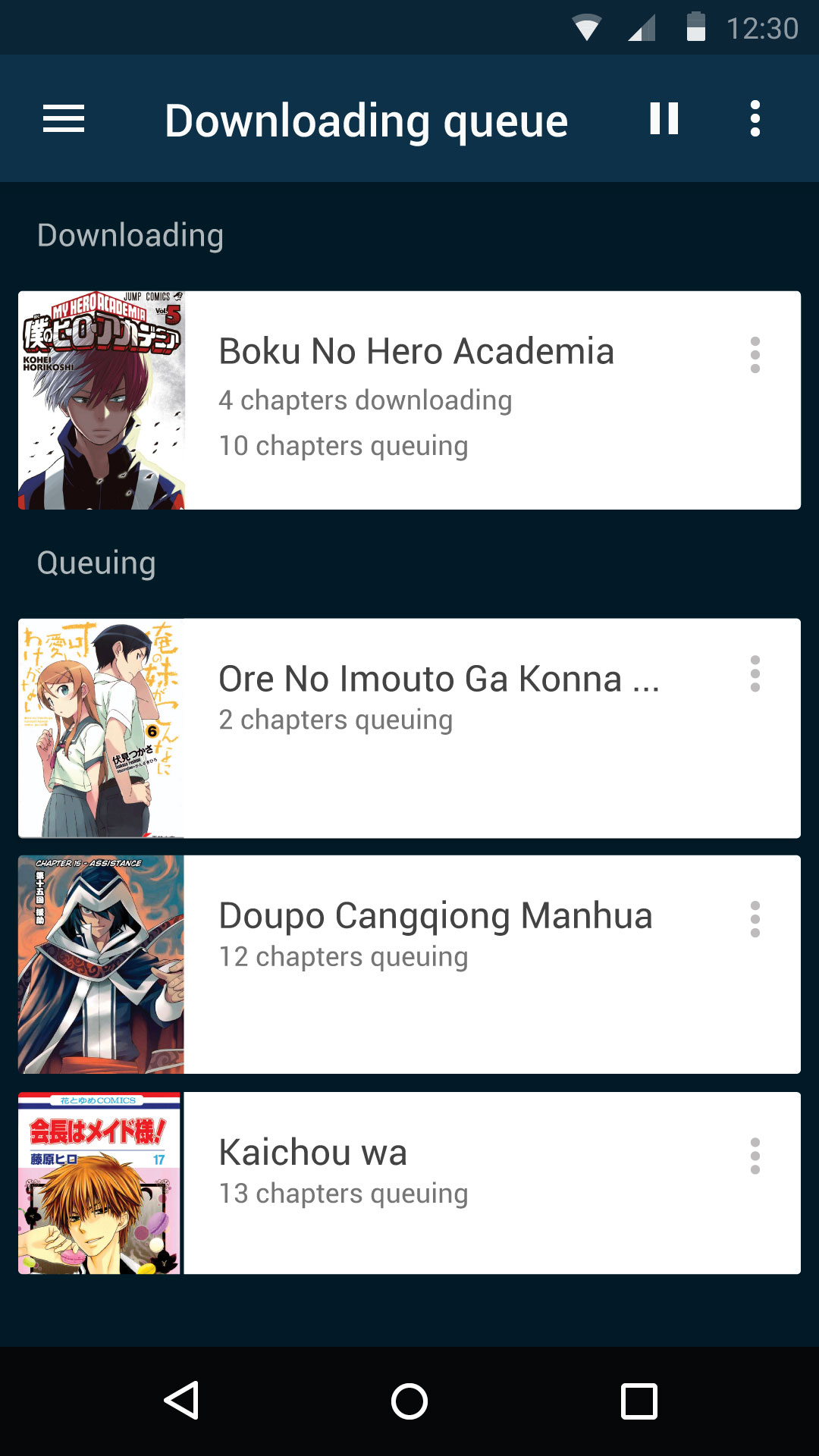Open Ore No Imouto Ga Konna card
The image size is (819, 1456).
(455, 728)
